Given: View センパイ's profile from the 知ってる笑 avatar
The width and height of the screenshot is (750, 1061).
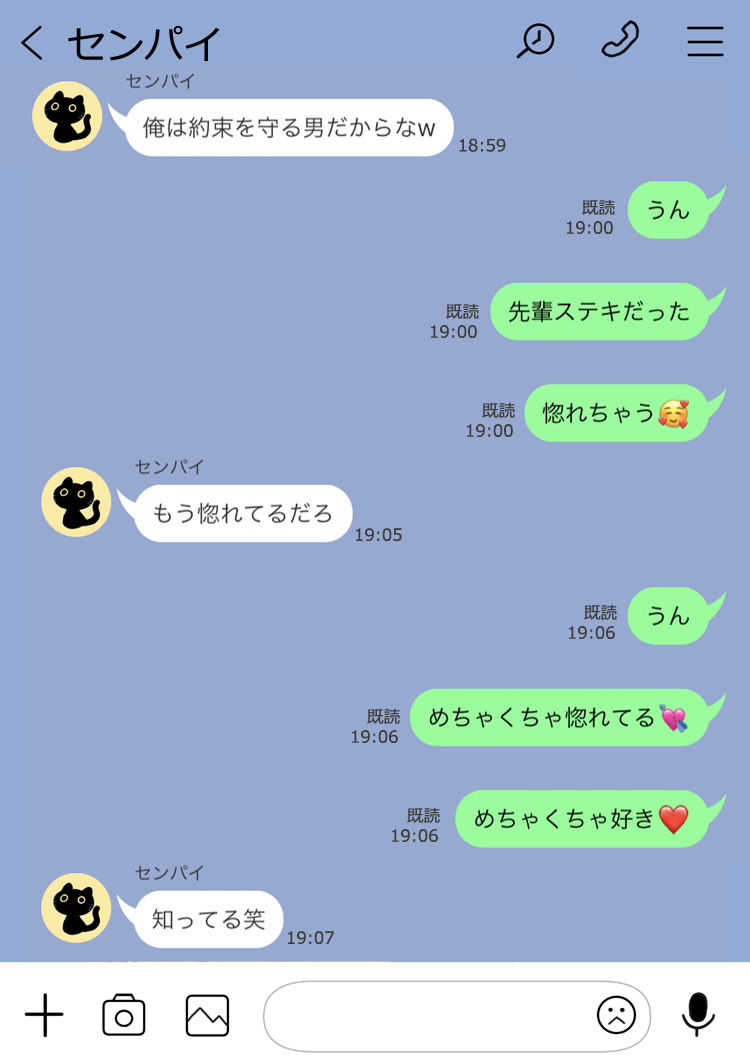Looking at the screenshot, I should [76, 908].
